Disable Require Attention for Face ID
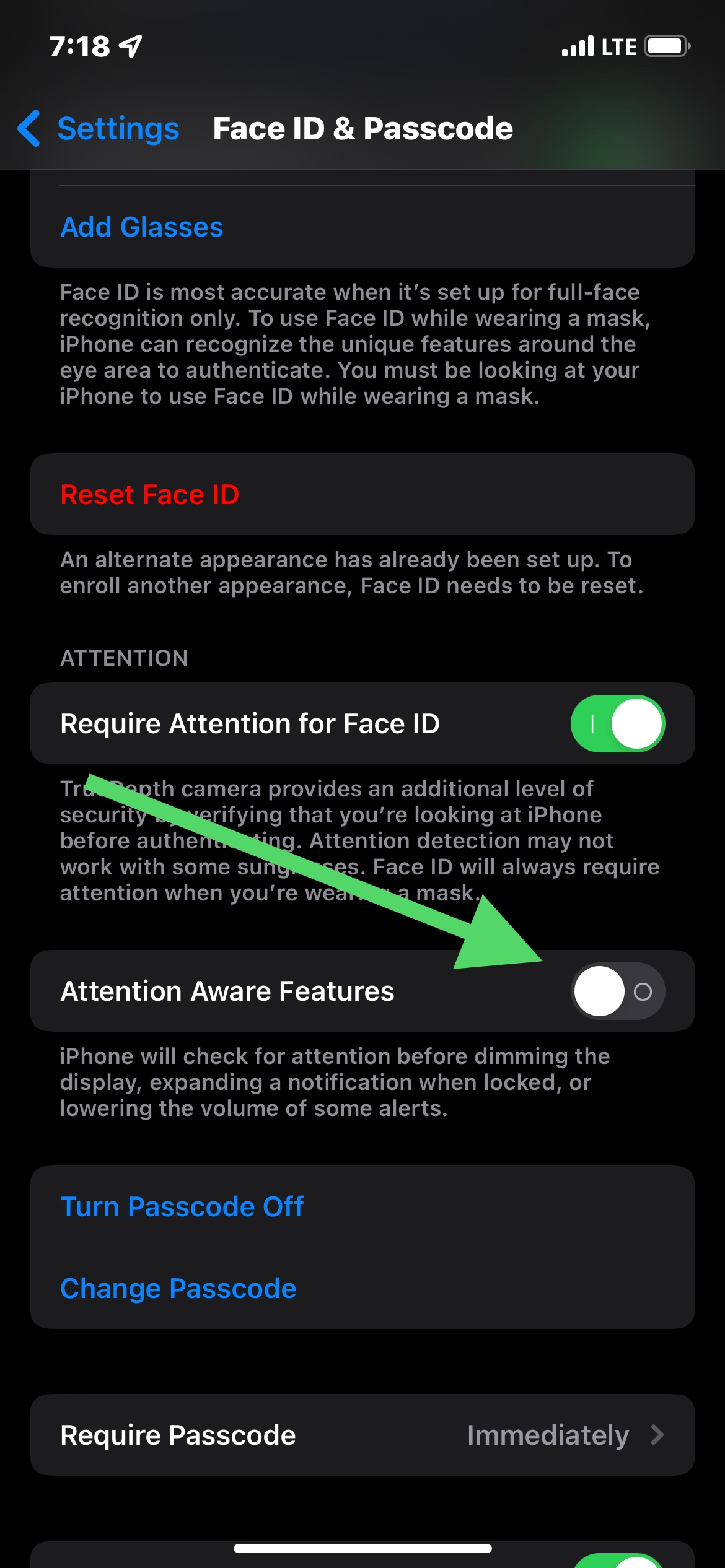The height and width of the screenshot is (1568, 725). [x=618, y=723]
